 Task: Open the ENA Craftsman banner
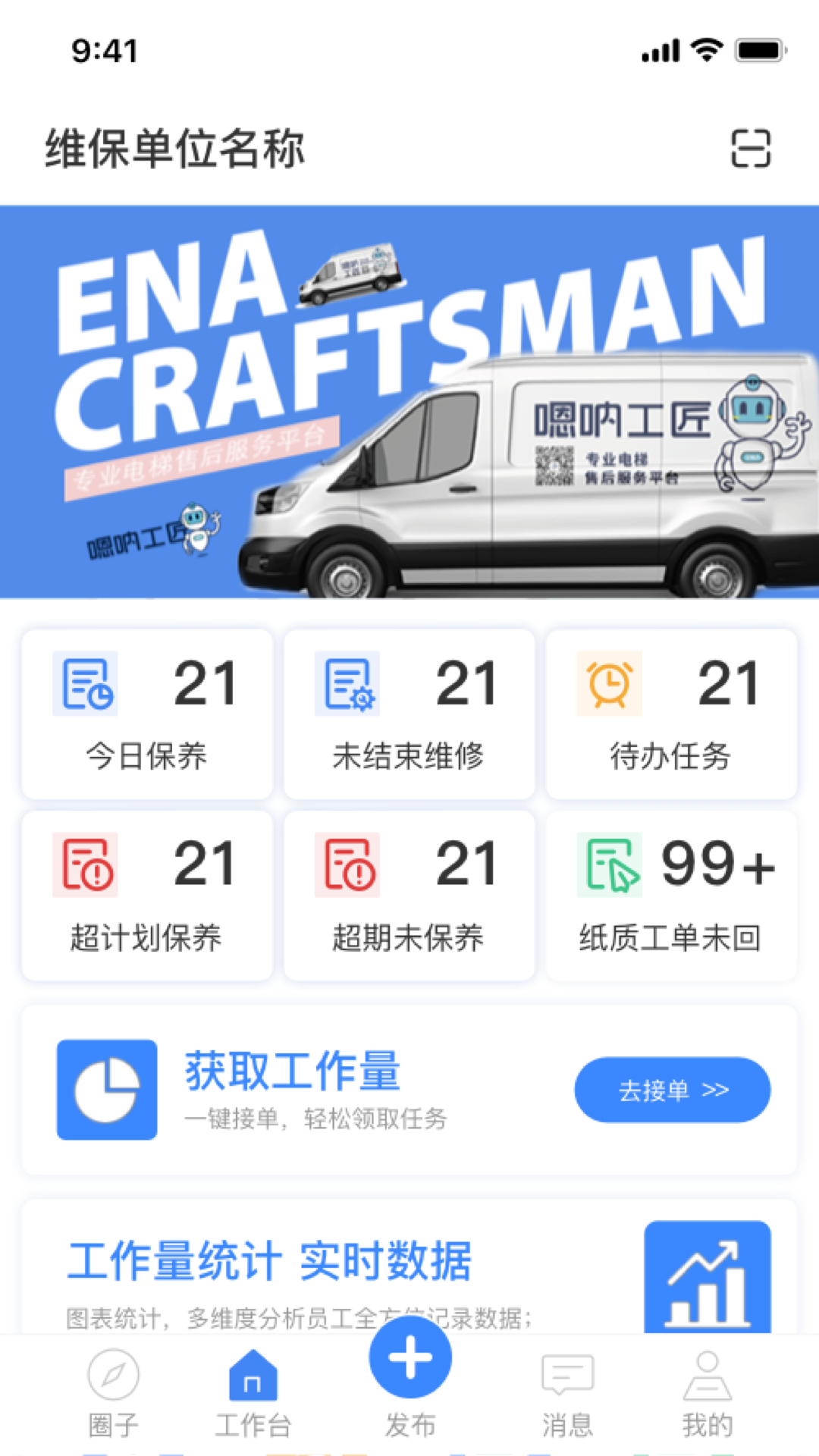click(x=409, y=402)
